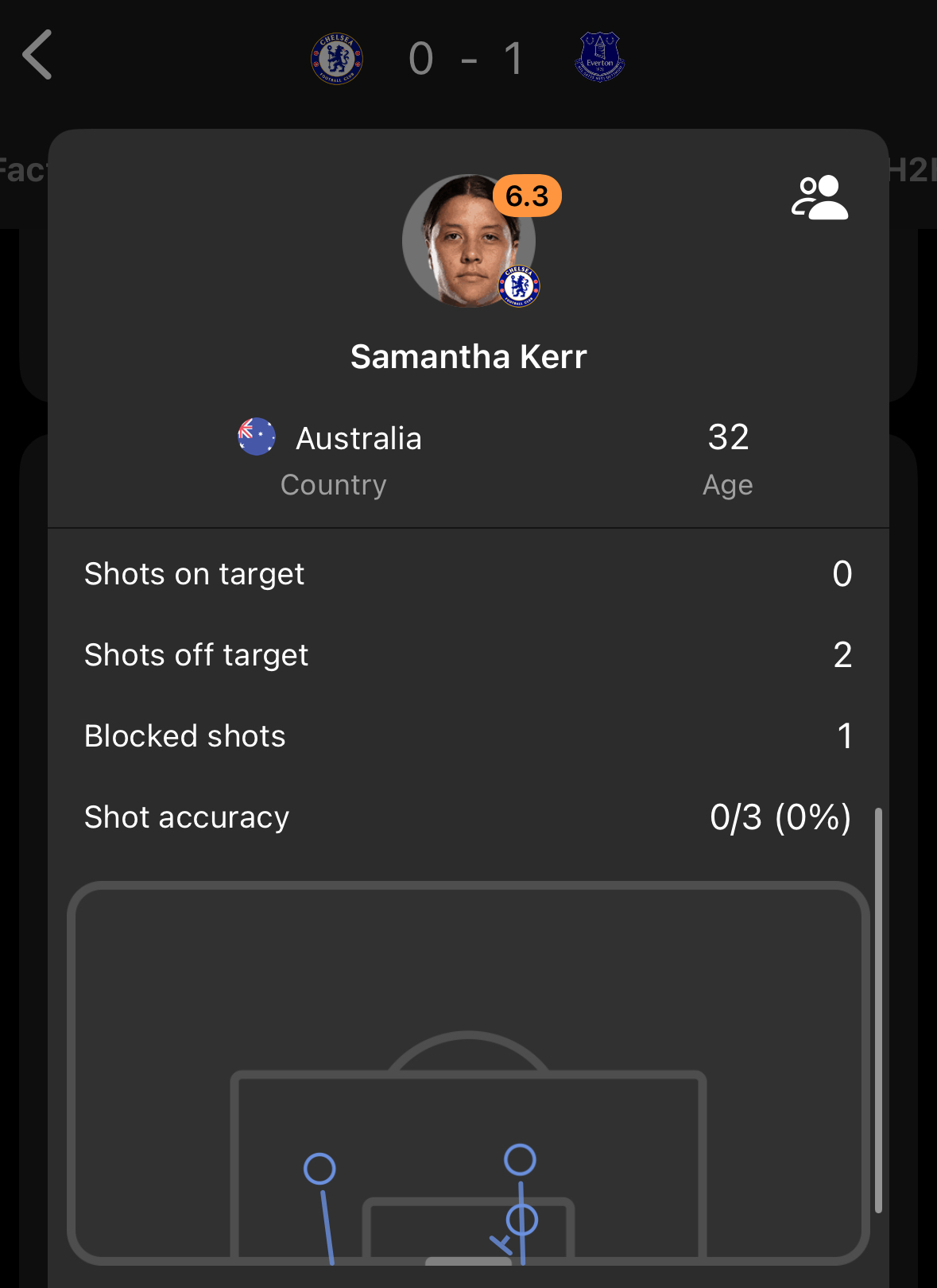Open the Chelsea crest in the header
Screen dimensions: 937x1288
337,58
